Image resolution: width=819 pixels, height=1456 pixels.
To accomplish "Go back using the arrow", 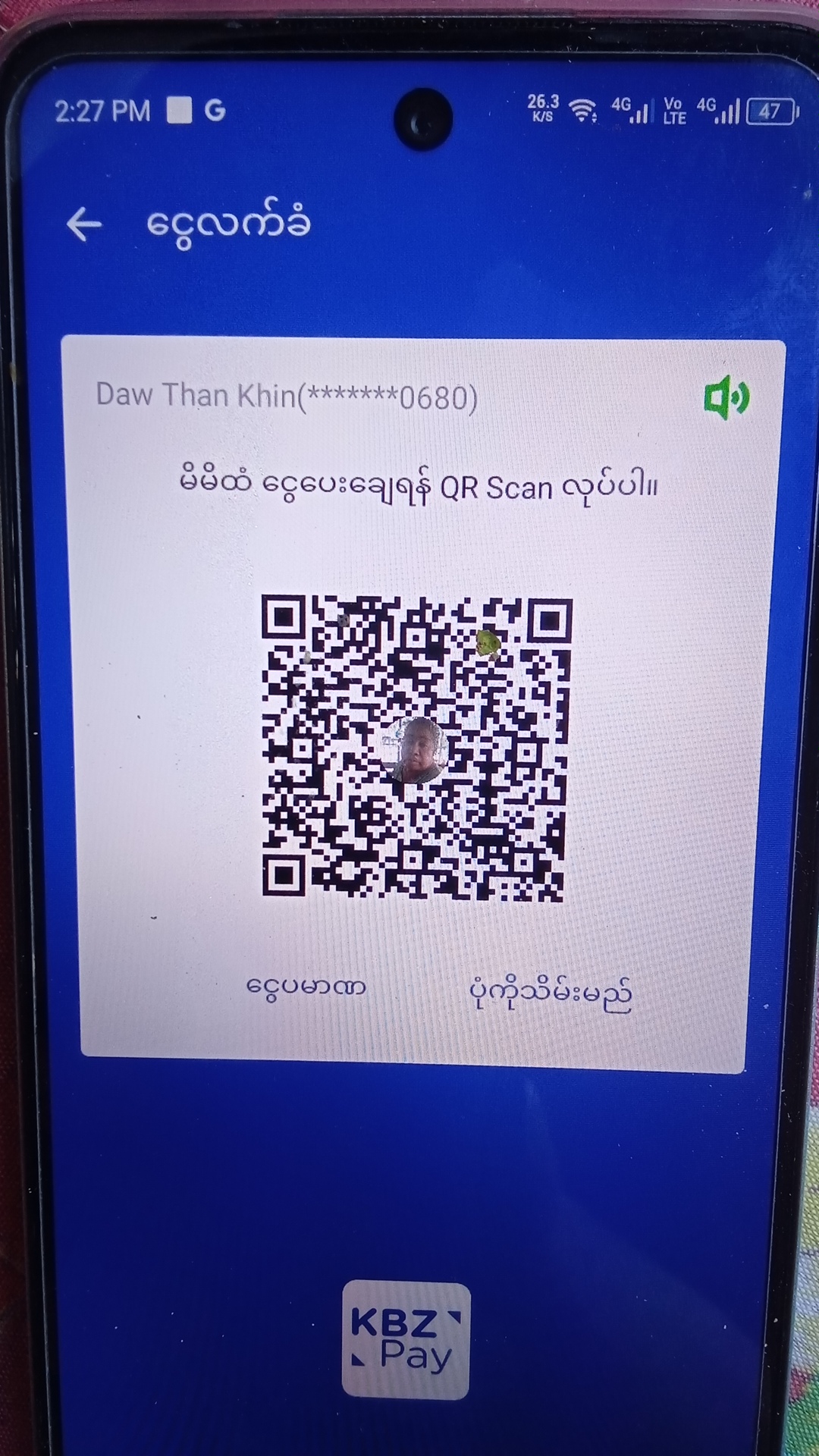I will (83, 224).
